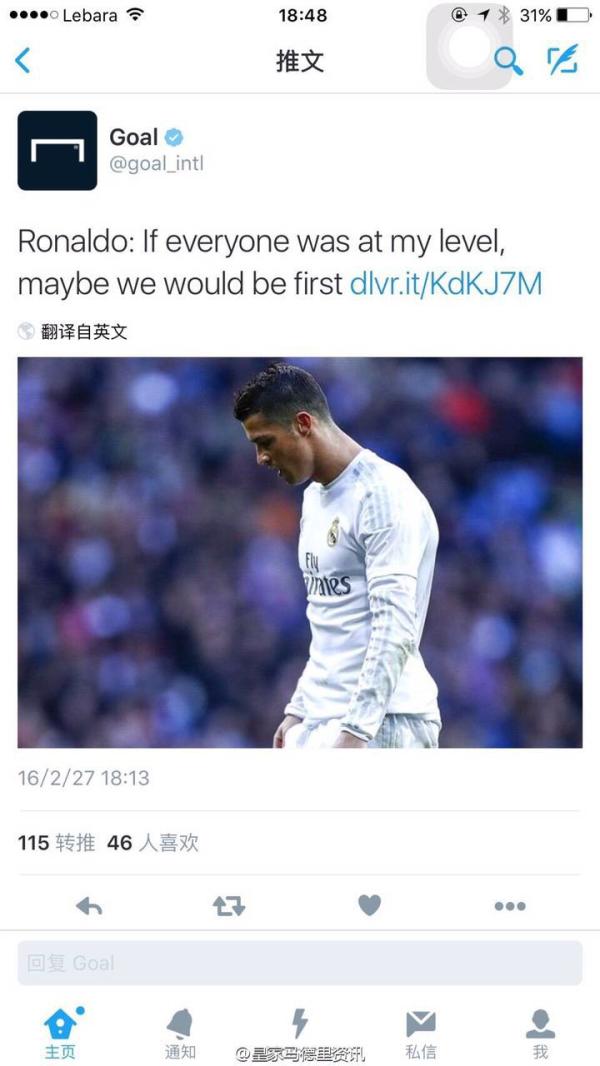Go back from the tweet view

click(23, 61)
